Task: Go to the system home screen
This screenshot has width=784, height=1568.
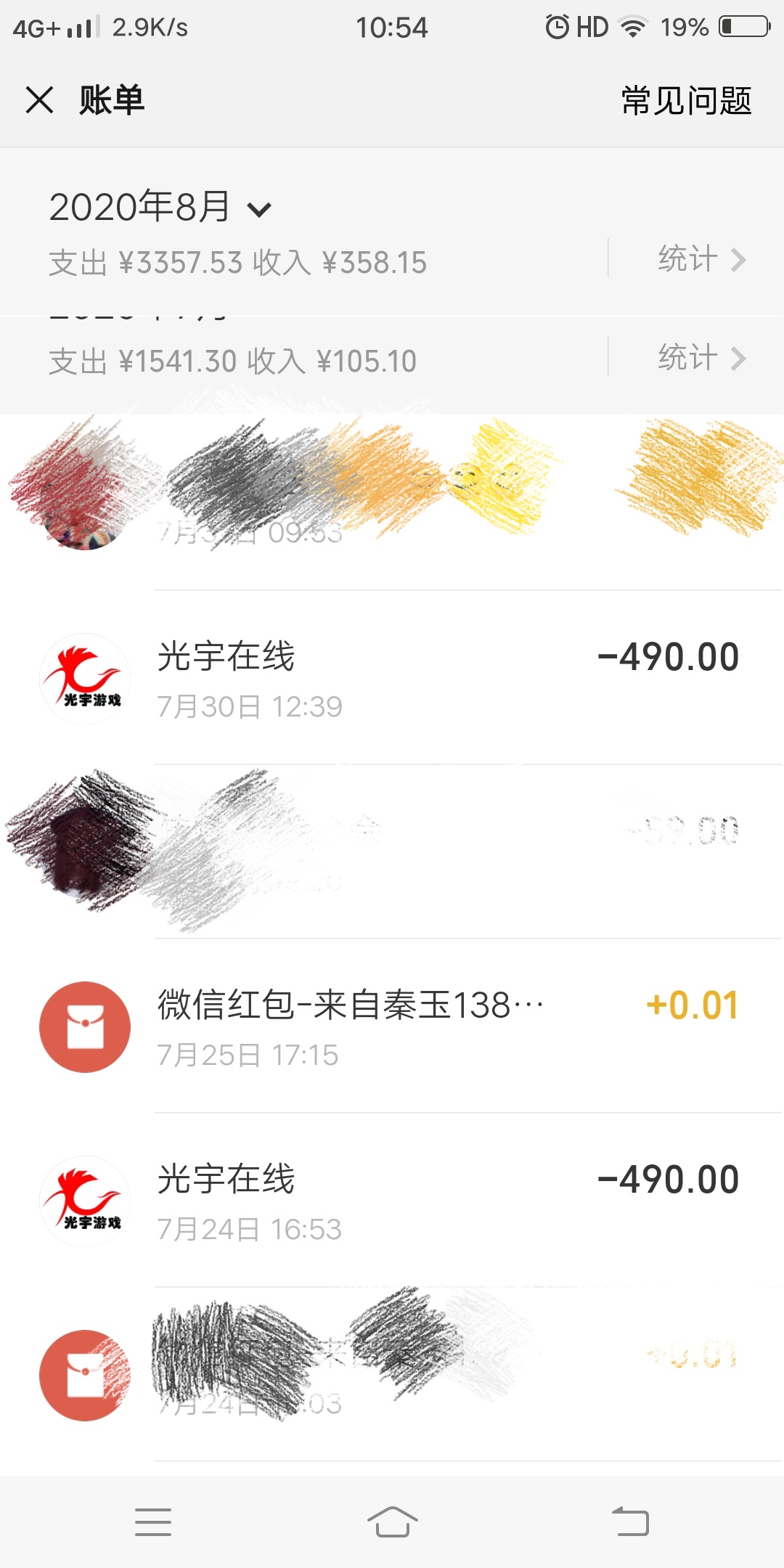Action: click(x=392, y=1522)
